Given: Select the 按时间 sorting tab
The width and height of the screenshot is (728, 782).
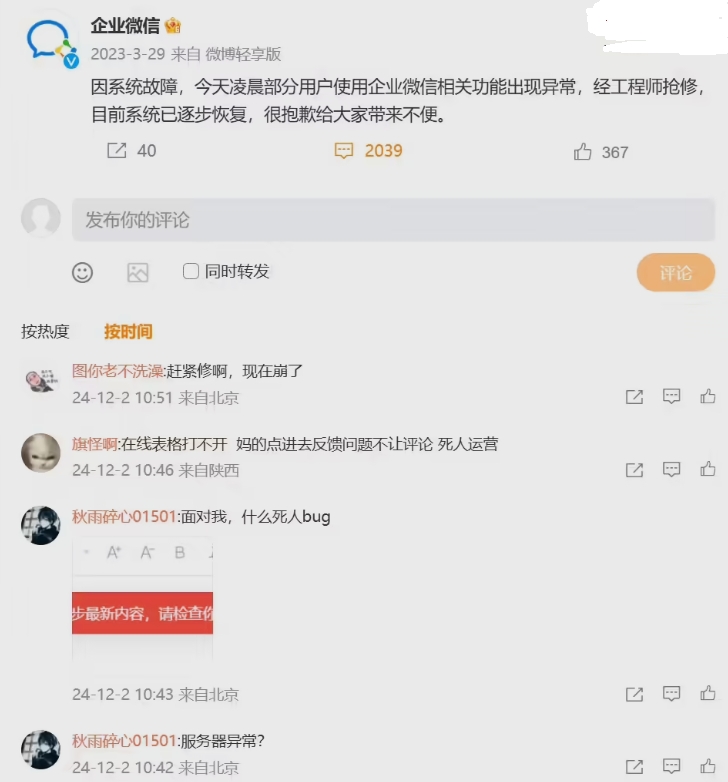Looking at the screenshot, I should (128, 332).
